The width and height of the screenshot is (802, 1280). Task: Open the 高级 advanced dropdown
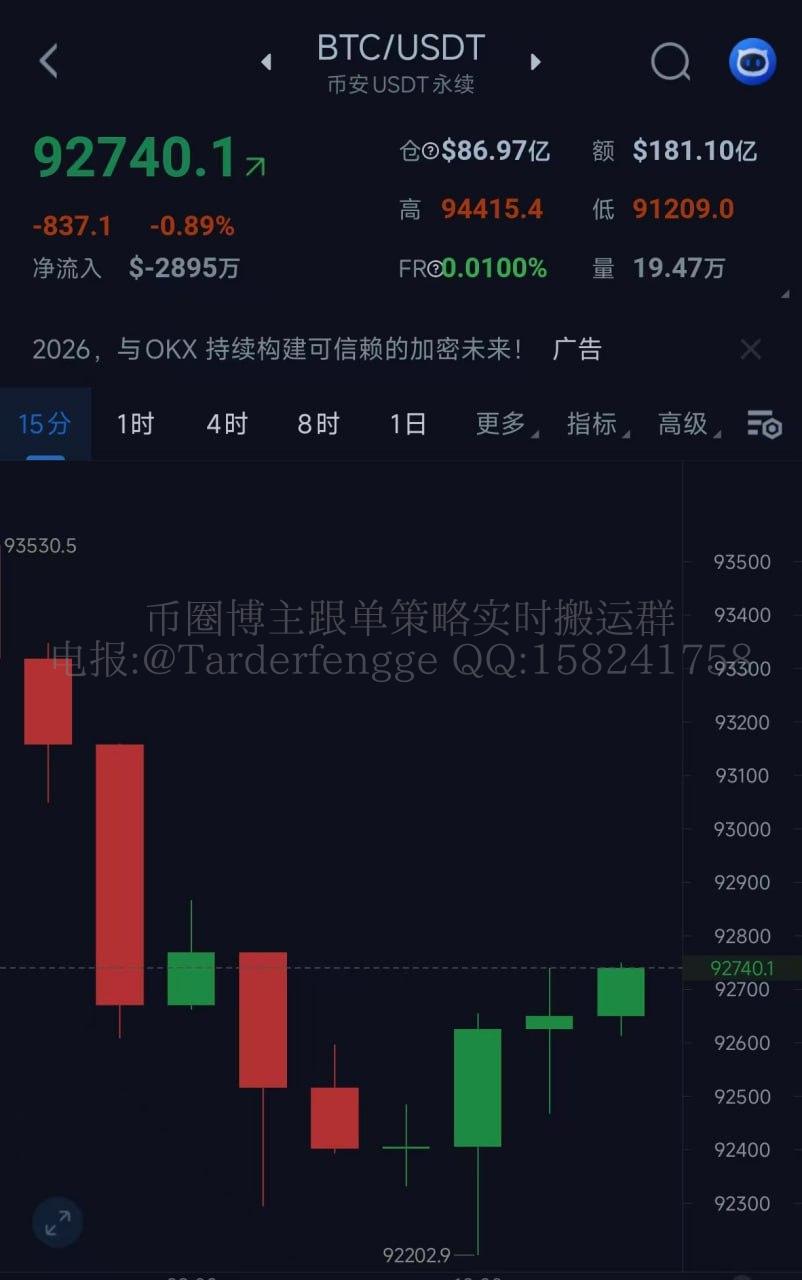[x=686, y=424]
